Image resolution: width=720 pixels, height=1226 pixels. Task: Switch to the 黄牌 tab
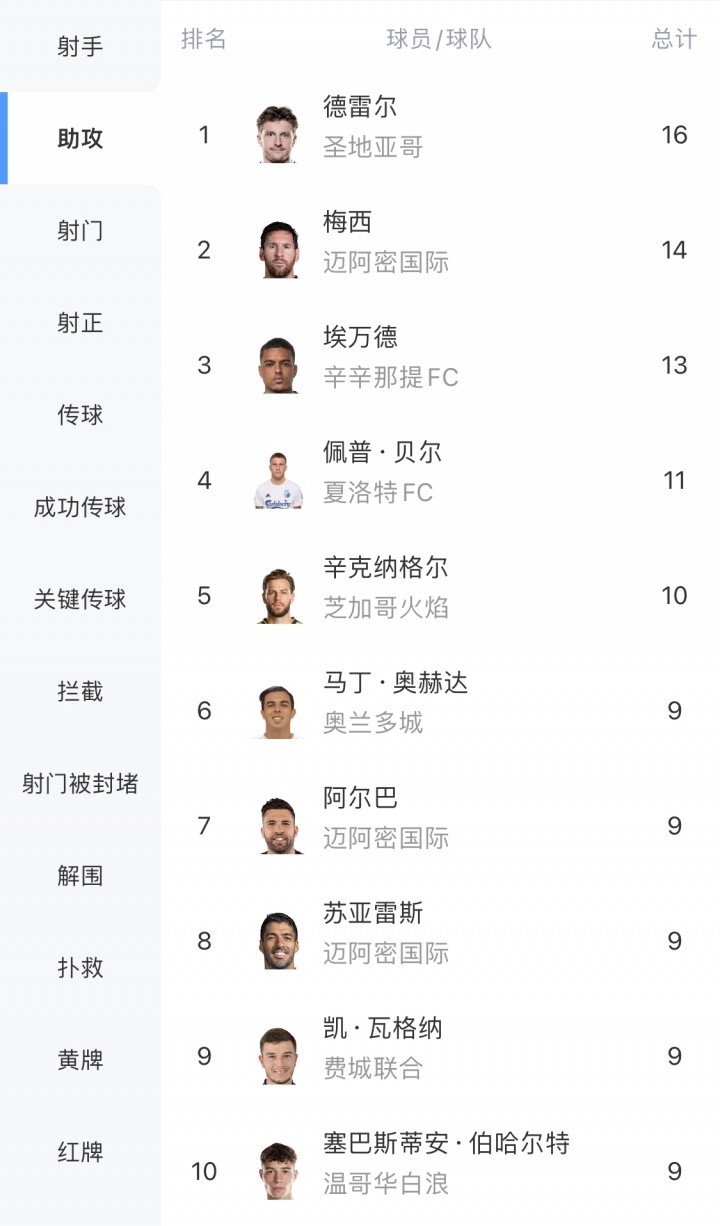pyautogui.click(x=80, y=1059)
